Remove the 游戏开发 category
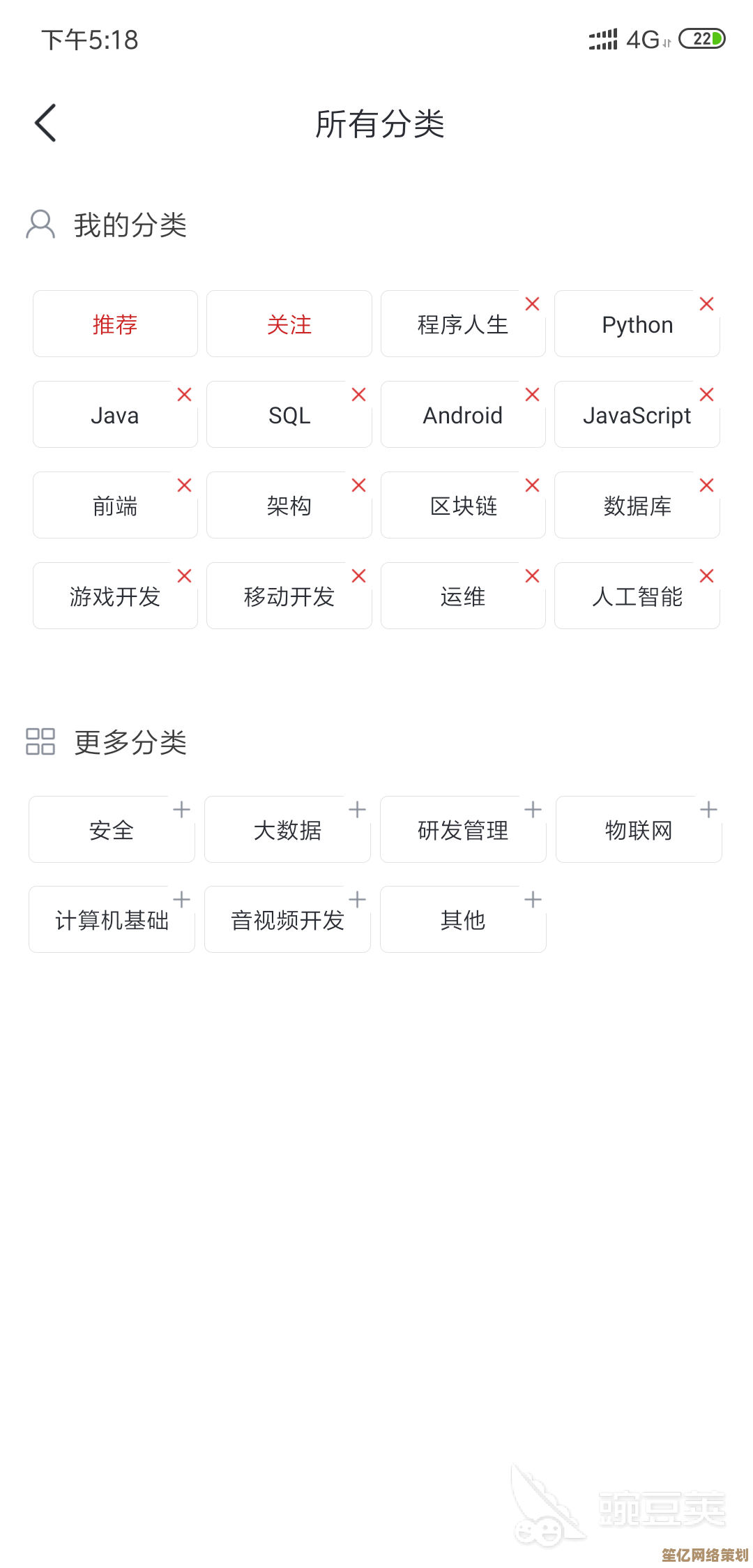Screen dimensions: 753x1568 pyautogui.click(x=184, y=576)
